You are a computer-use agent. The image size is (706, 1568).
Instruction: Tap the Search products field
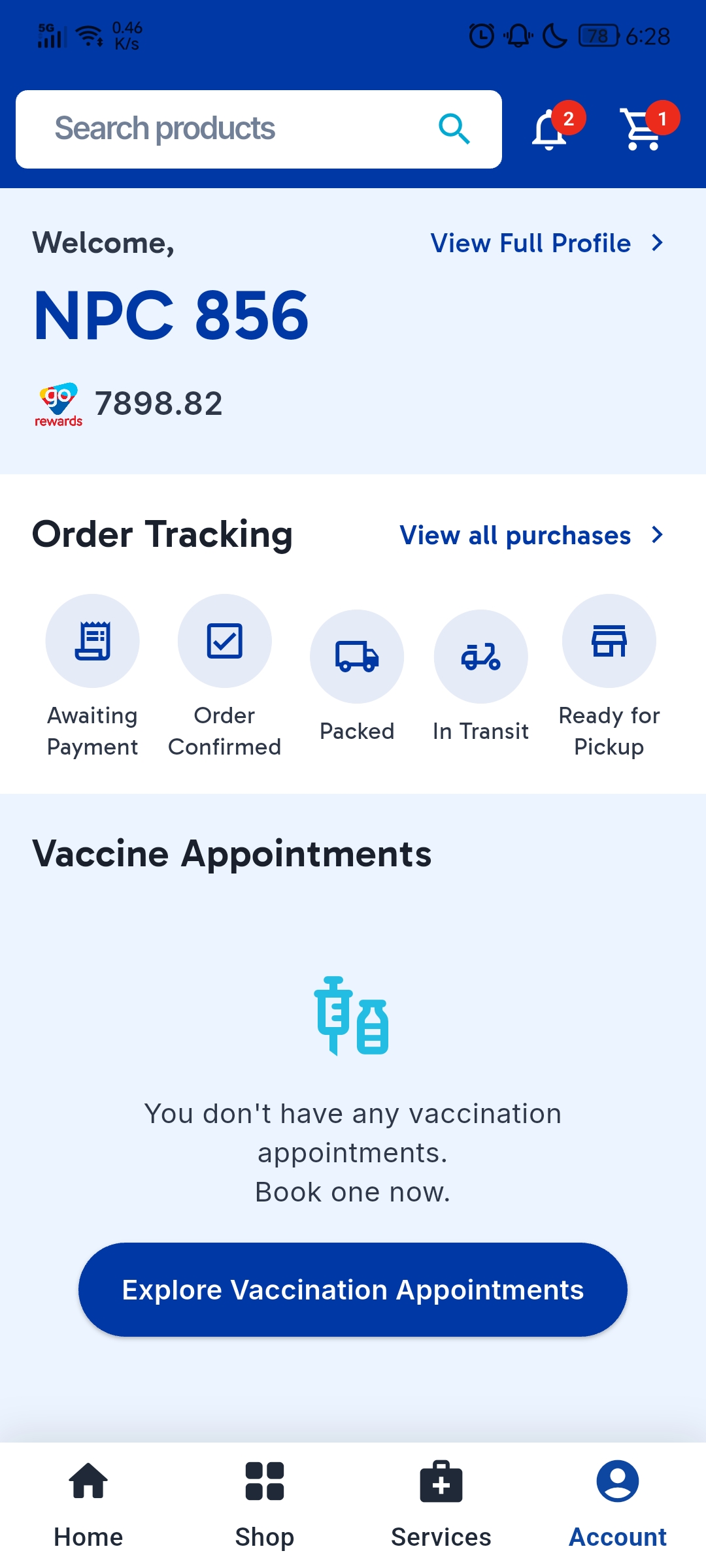pyautogui.click(x=259, y=129)
